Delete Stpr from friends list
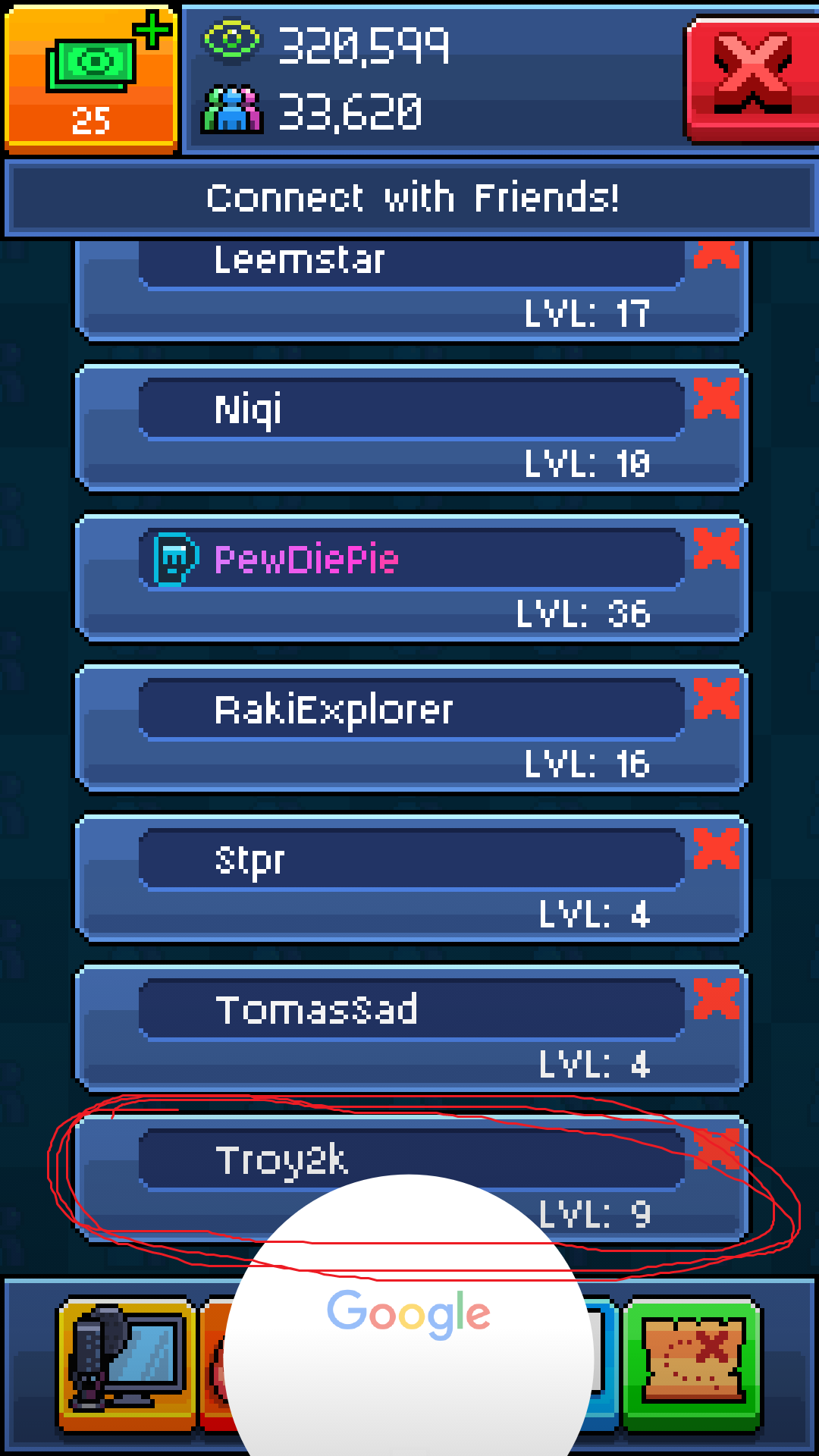The width and height of the screenshot is (819, 1456). click(716, 849)
